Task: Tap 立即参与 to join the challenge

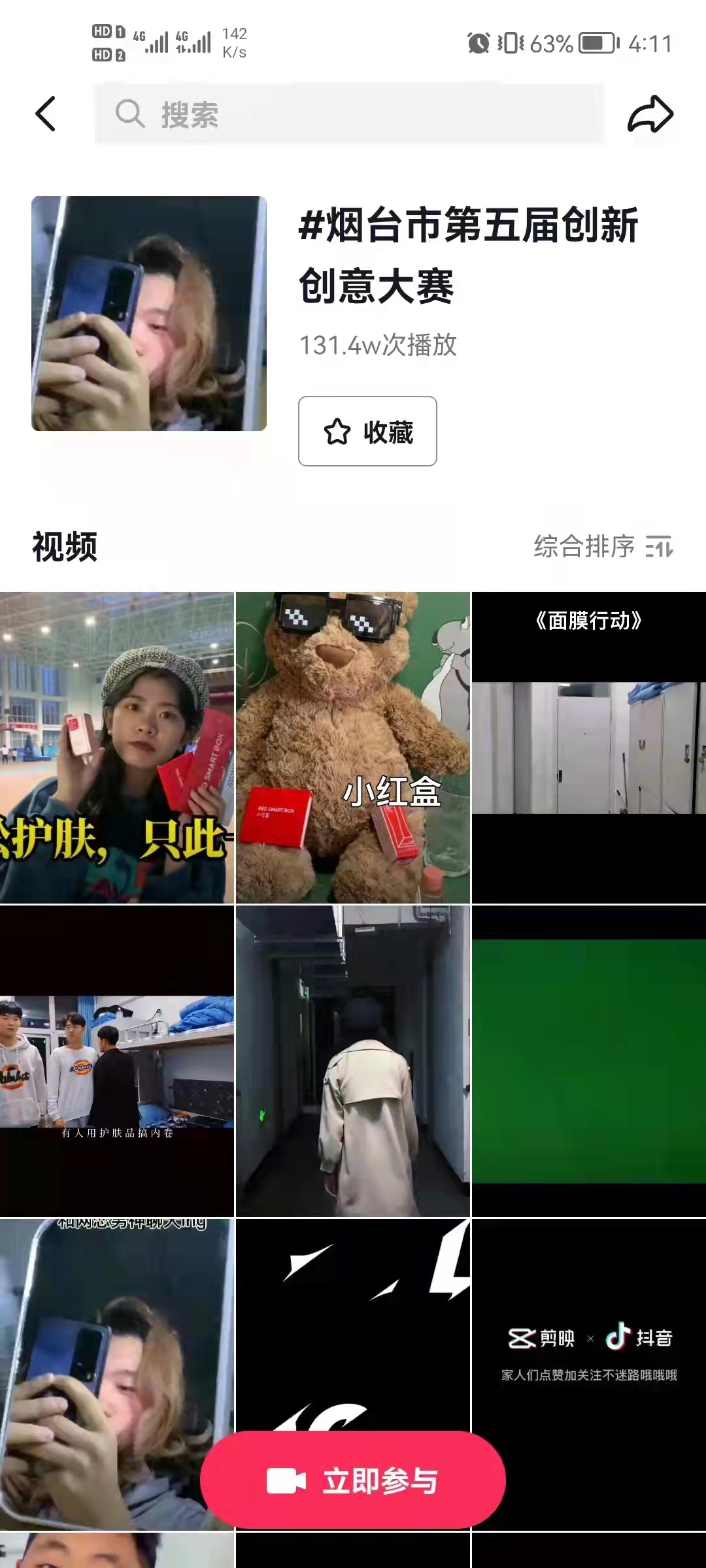Action: tap(353, 1481)
